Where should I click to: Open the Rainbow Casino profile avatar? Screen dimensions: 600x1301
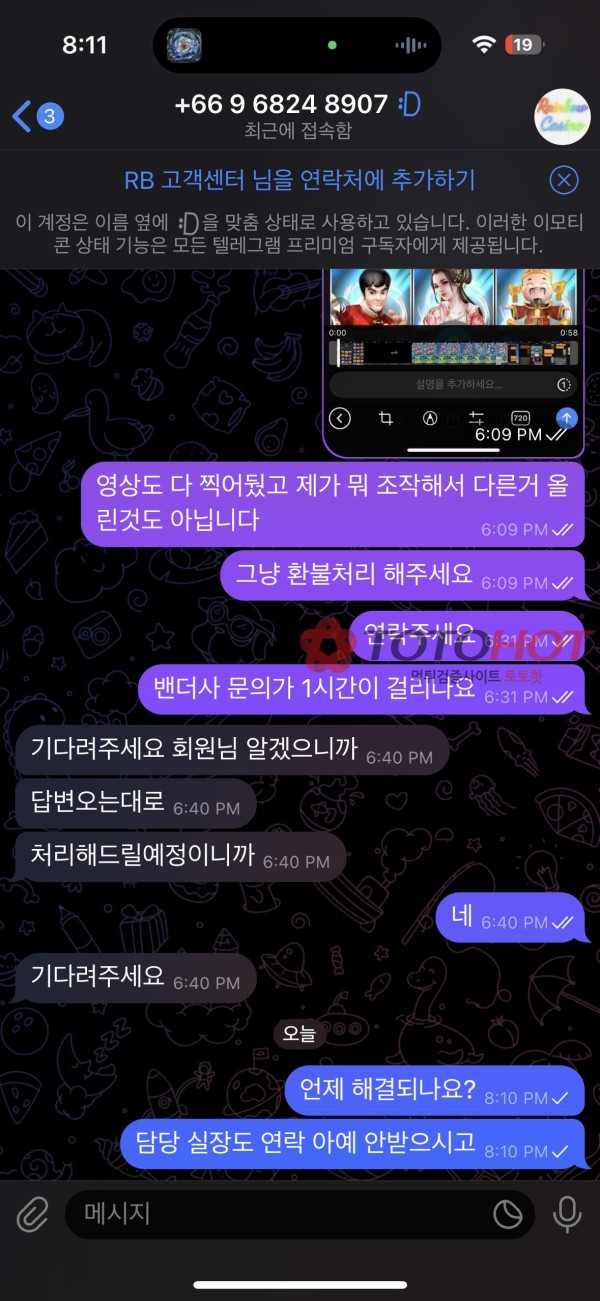pos(563,116)
